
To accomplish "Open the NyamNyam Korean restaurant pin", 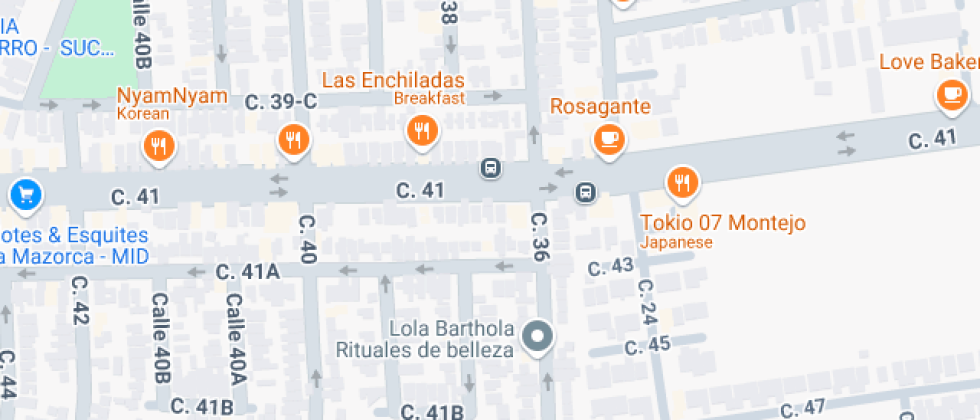I will coord(160,147).
